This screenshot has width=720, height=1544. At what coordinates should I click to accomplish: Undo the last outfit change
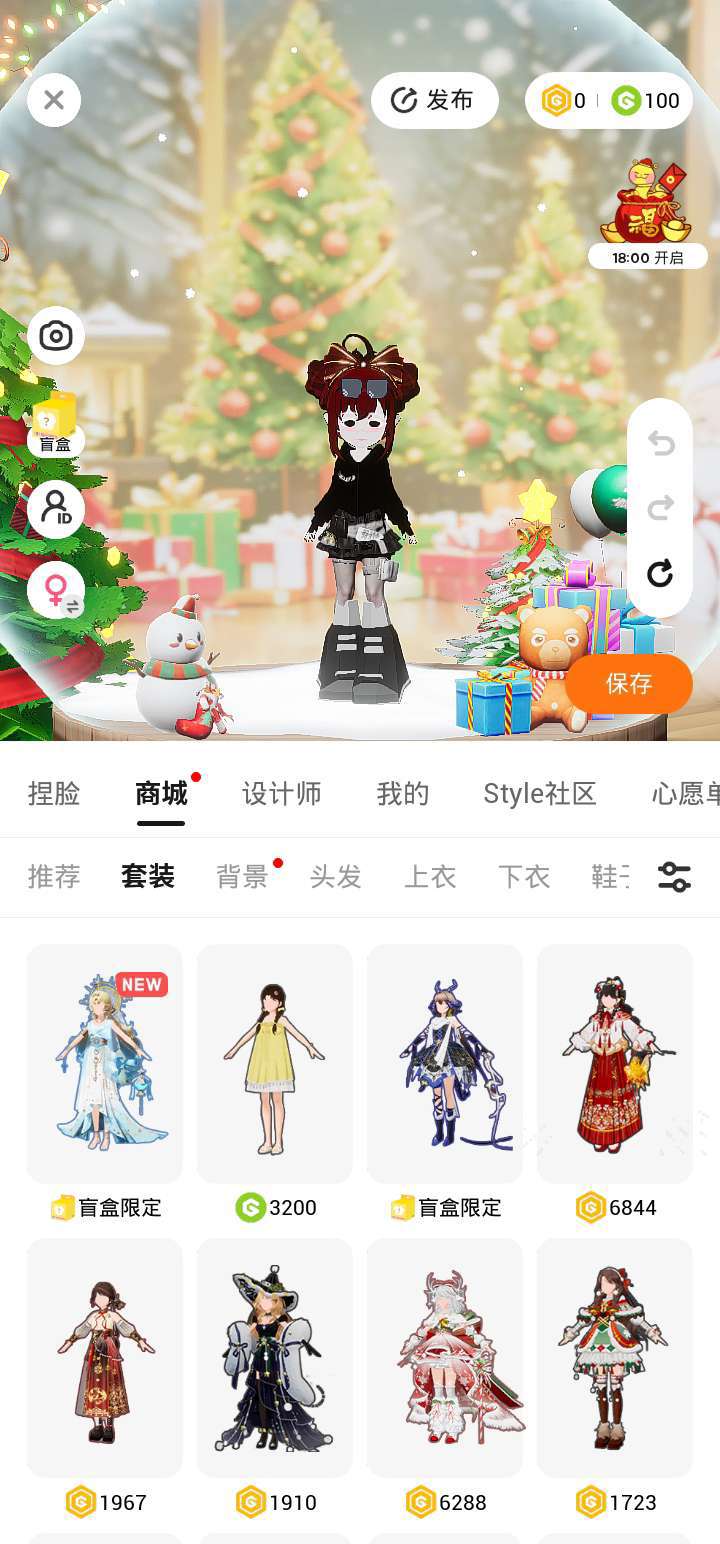660,443
